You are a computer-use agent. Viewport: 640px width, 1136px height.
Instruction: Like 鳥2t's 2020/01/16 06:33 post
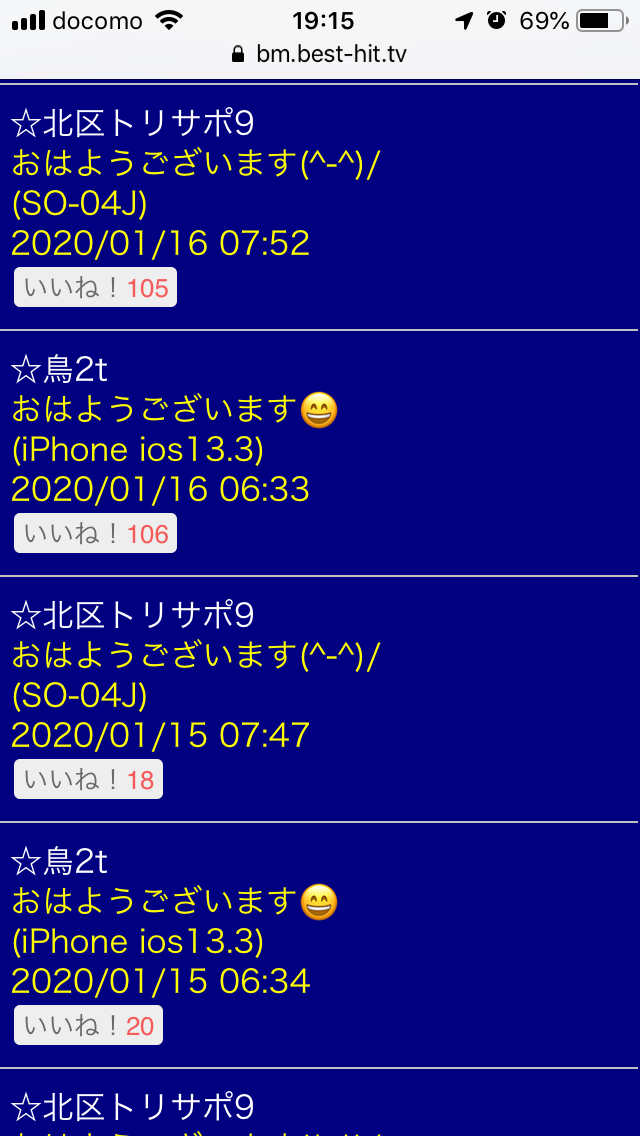click(x=95, y=534)
